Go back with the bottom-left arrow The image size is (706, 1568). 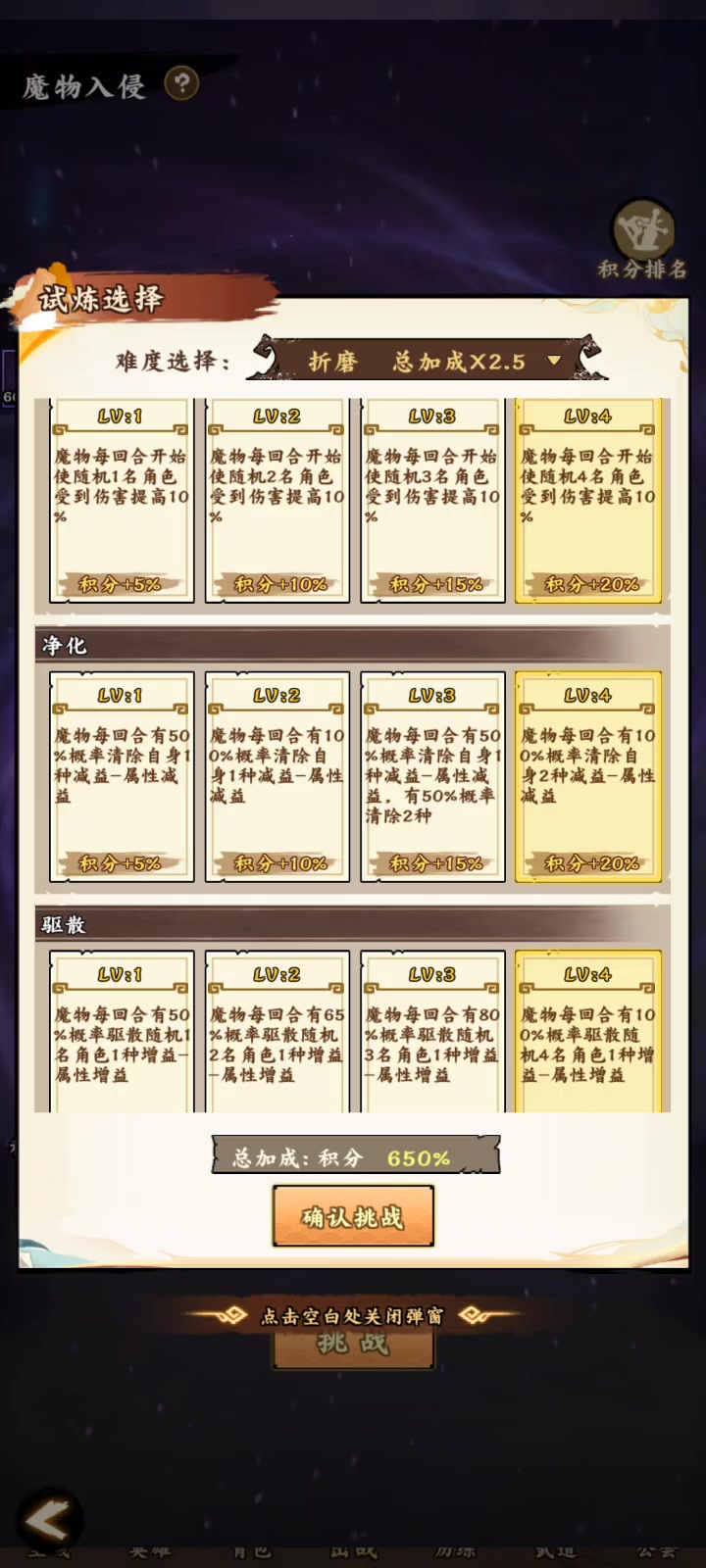coord(47,1520)
